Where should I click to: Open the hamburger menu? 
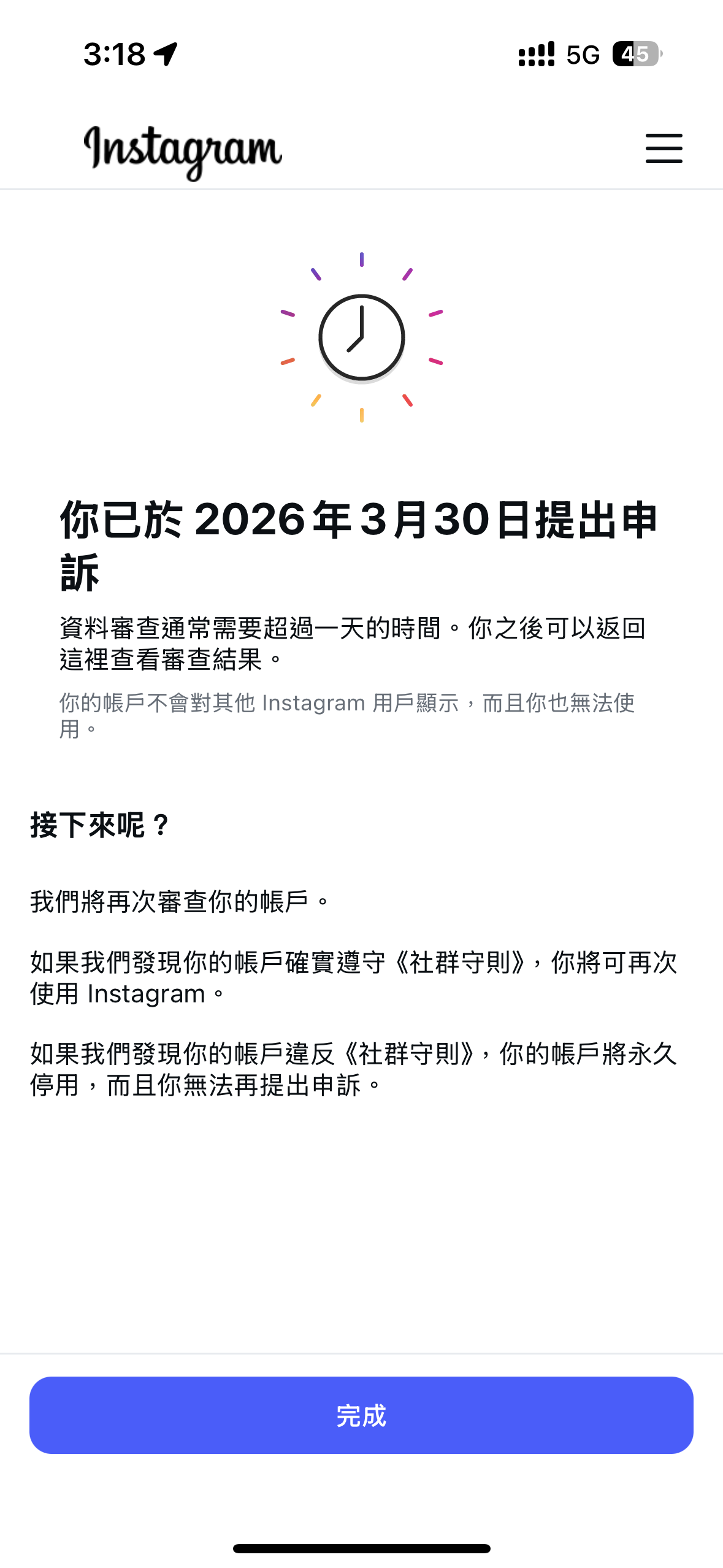(x=664, y=148)
